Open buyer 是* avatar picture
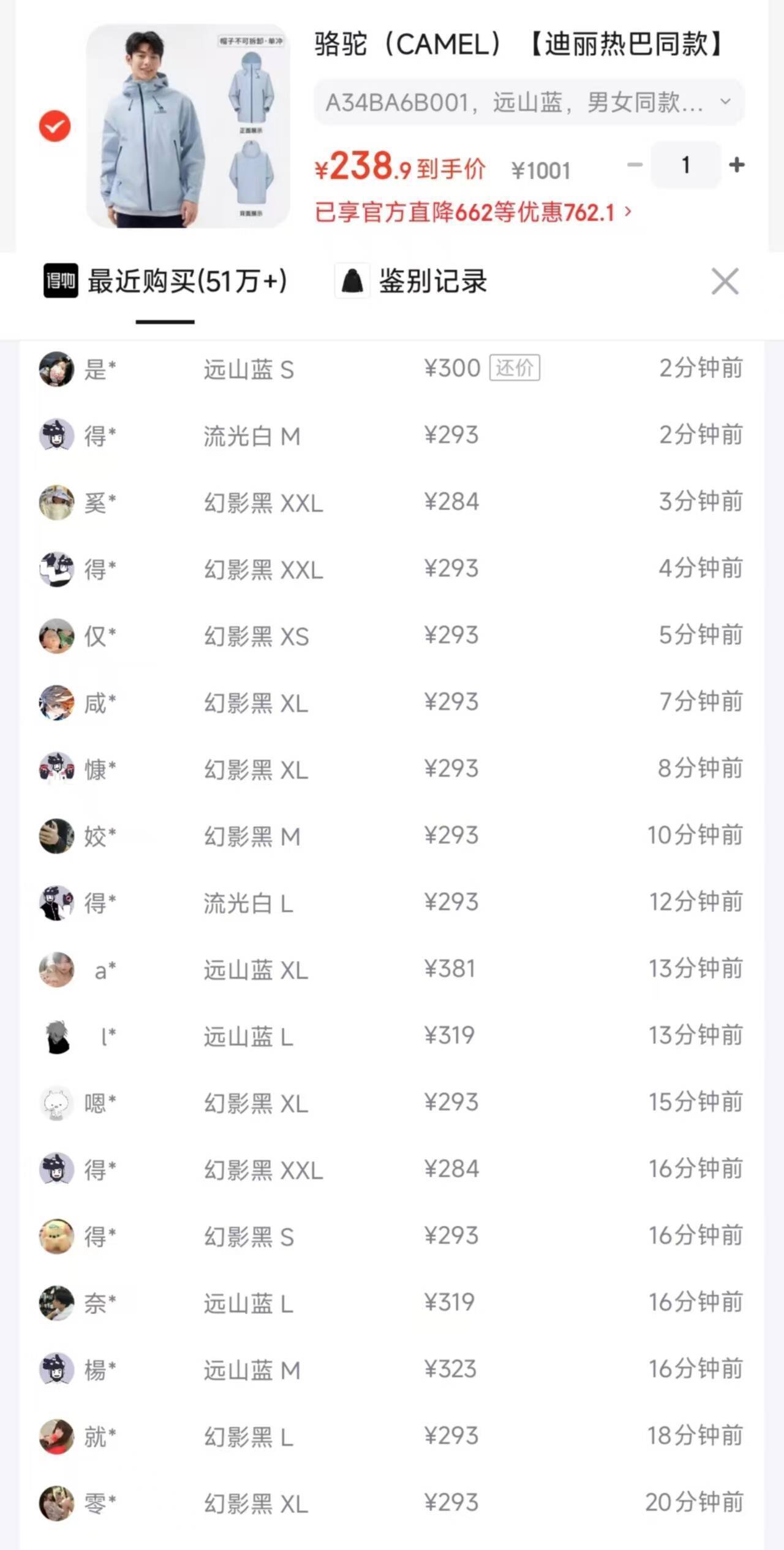This screenshot has width=784, height=1550. (56, 368)
